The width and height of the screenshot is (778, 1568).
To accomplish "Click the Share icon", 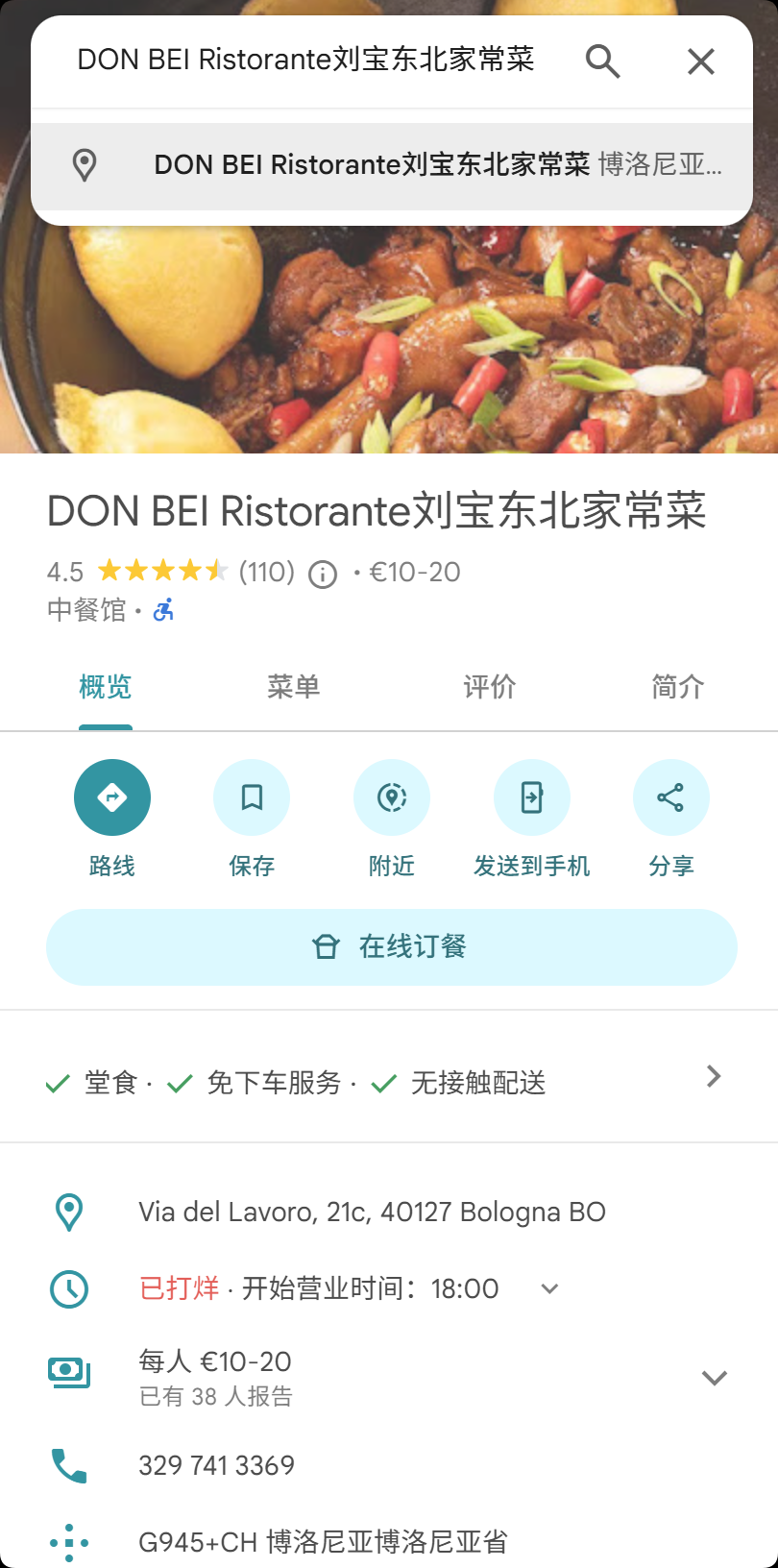I will tap(670, 796).
